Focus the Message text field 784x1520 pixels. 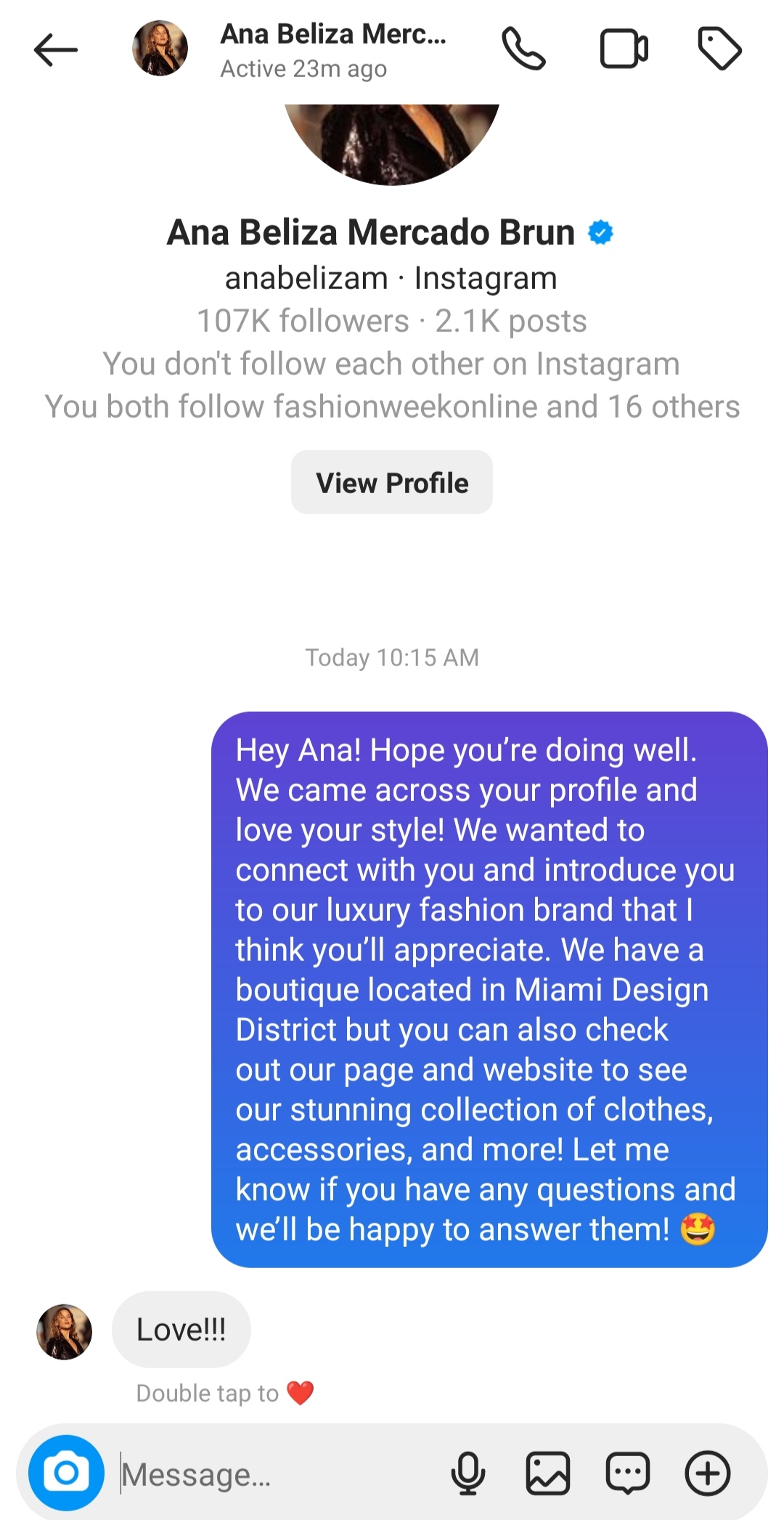click(276, 1474)
